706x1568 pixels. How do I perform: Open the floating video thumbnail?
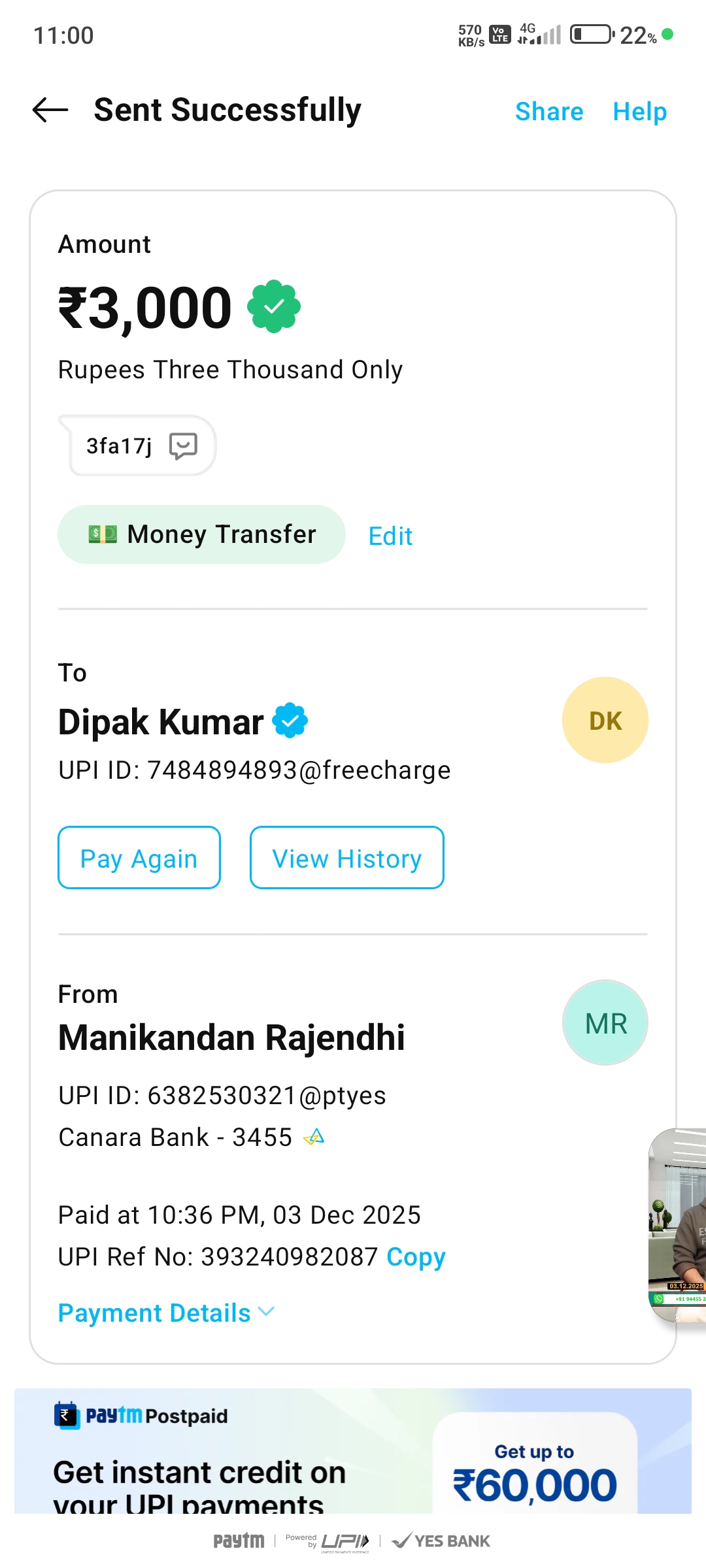(677, 1224)
